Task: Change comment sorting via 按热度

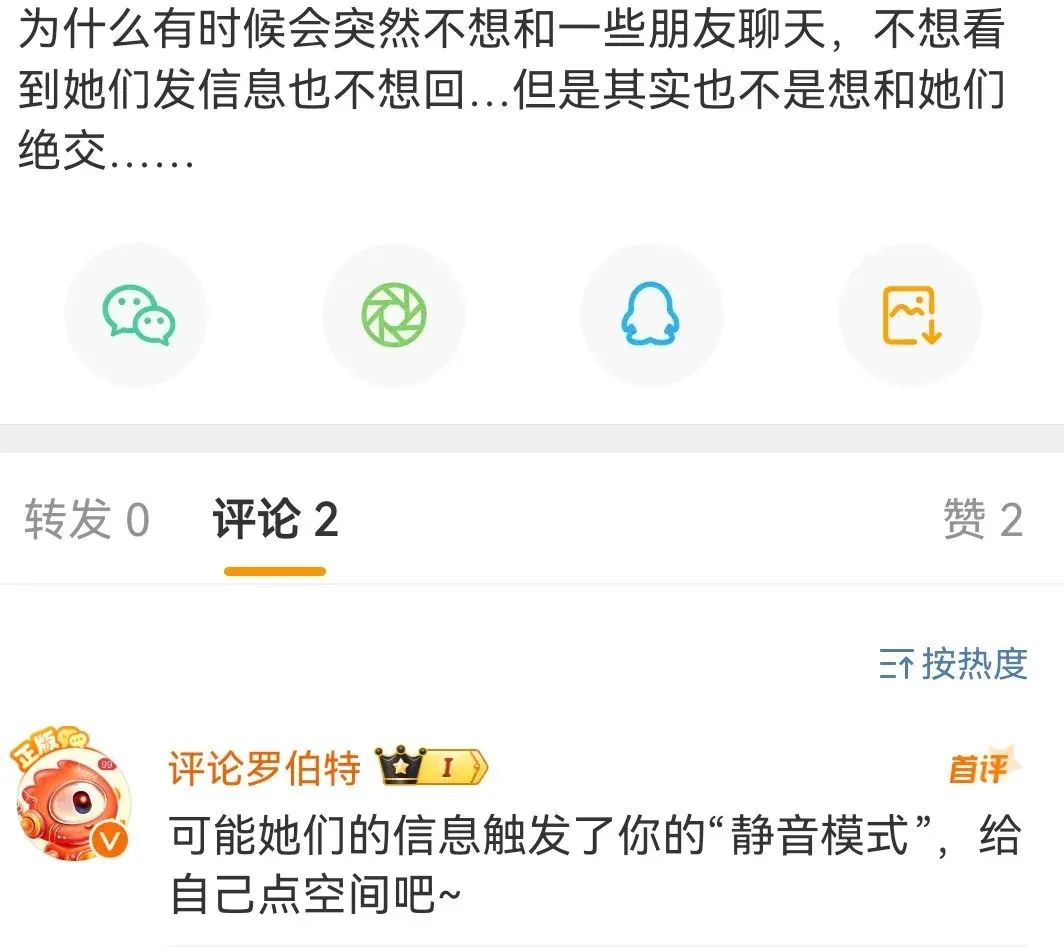Action: click(954, 664)
